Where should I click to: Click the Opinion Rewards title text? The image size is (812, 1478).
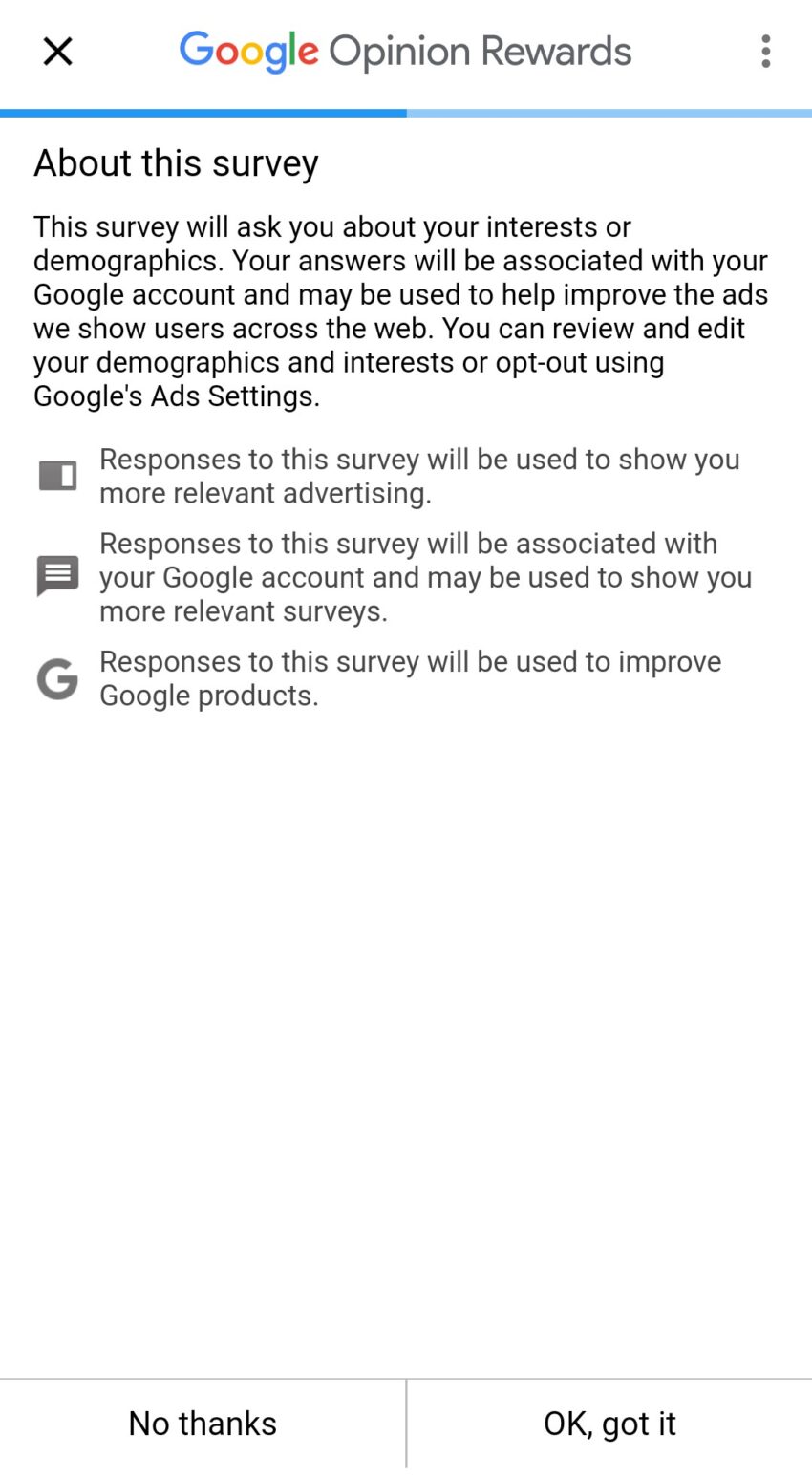[x=478, y=51]
